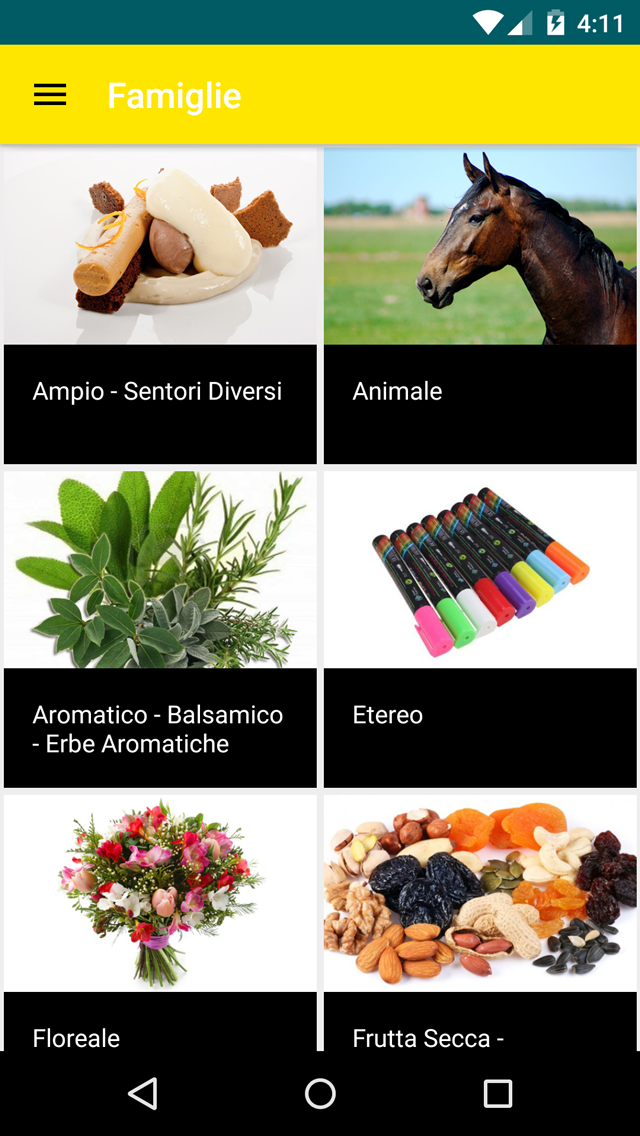This screenshot has width=640, height=1136.
Task: Tap the system home button
Action: [x=320, y=1093]
